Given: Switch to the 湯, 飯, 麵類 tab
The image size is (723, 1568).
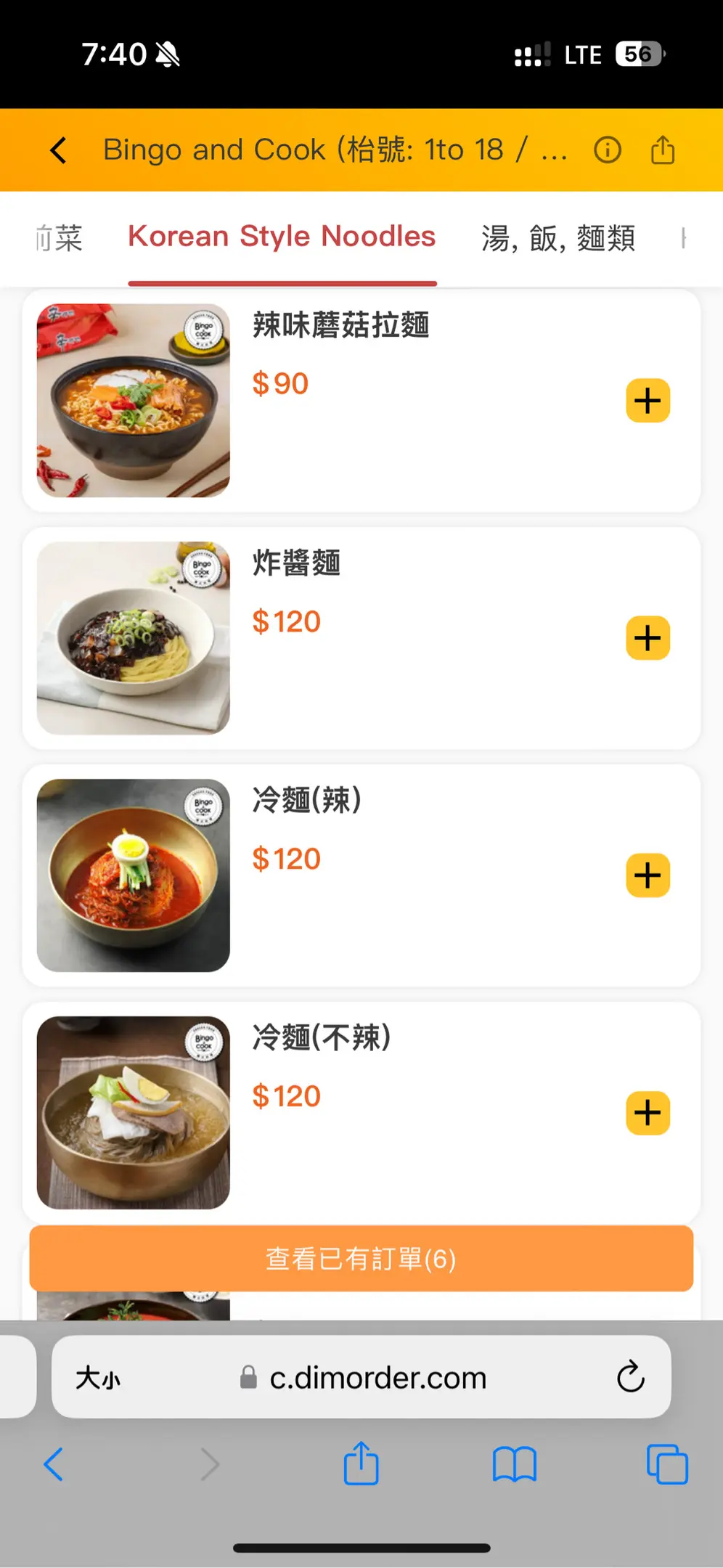Looking at the screenshot, I should coord(558,238).
